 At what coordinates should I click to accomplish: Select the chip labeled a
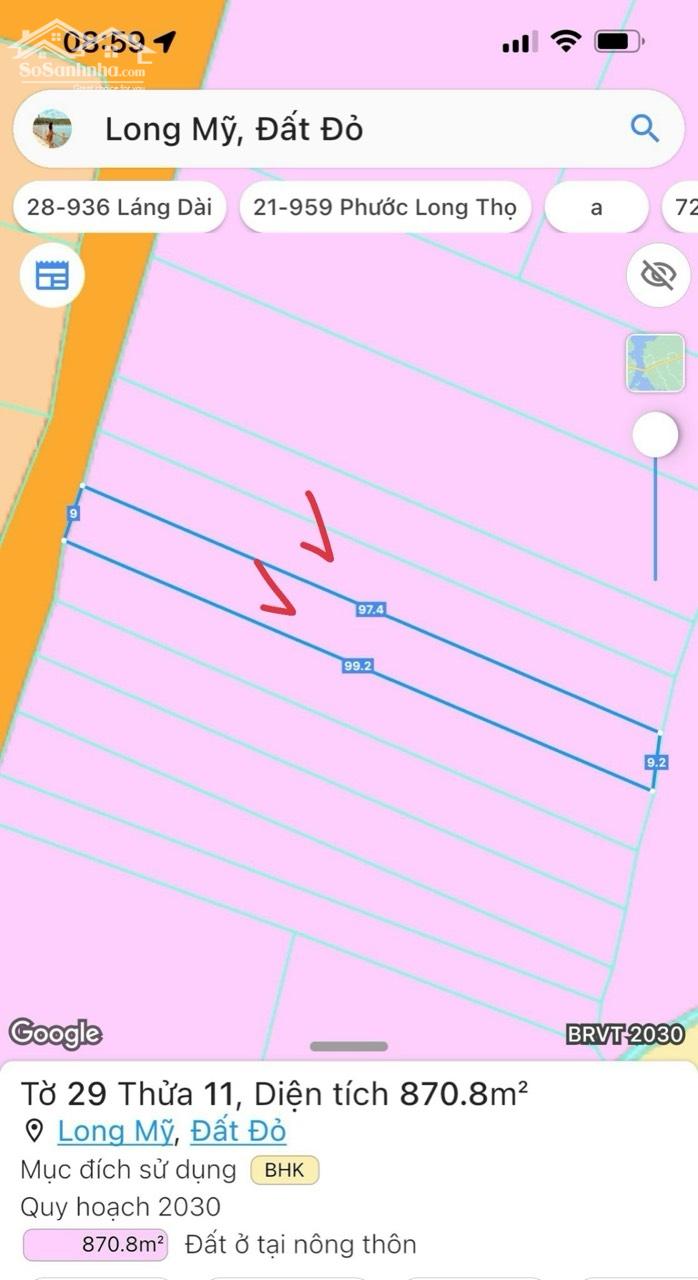[597, 207]
